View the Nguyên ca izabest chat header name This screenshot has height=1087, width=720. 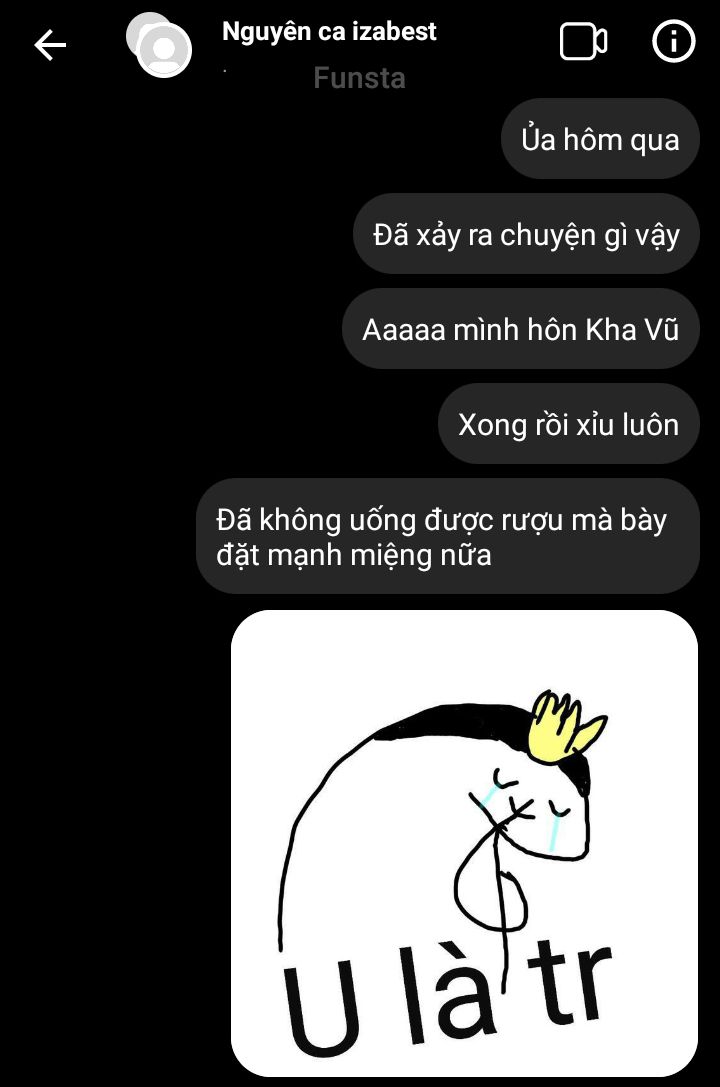point(329,32)
